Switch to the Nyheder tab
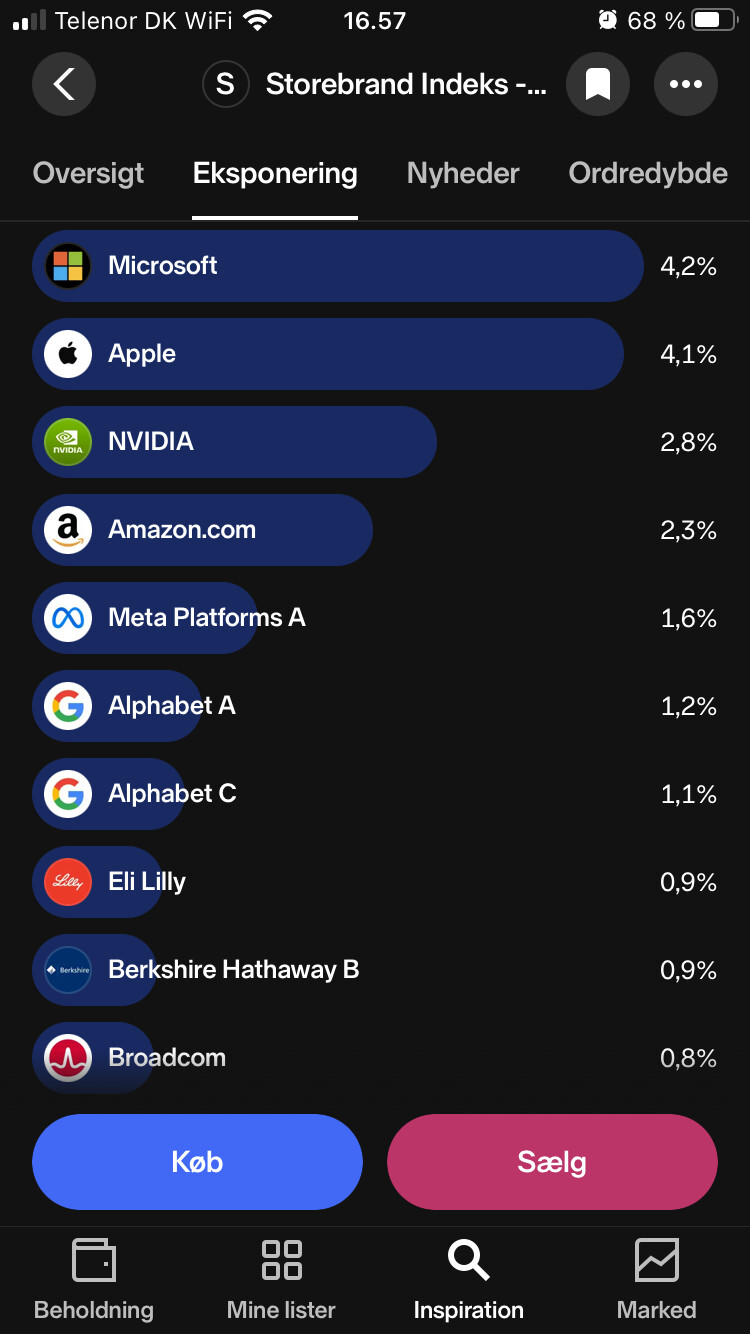This screenshot has width=750, height=1334. point(463,173)
